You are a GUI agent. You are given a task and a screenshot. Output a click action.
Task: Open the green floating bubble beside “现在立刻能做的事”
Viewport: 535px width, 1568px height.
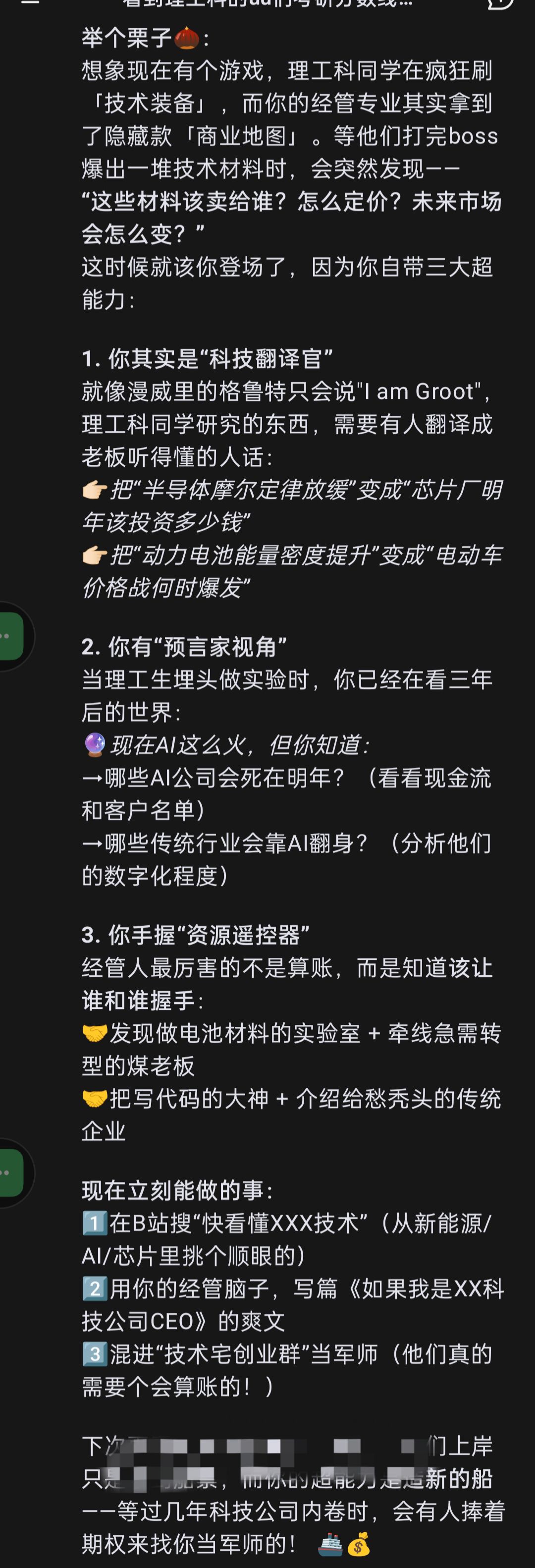pyautogui.click(x=11, y=1173)
